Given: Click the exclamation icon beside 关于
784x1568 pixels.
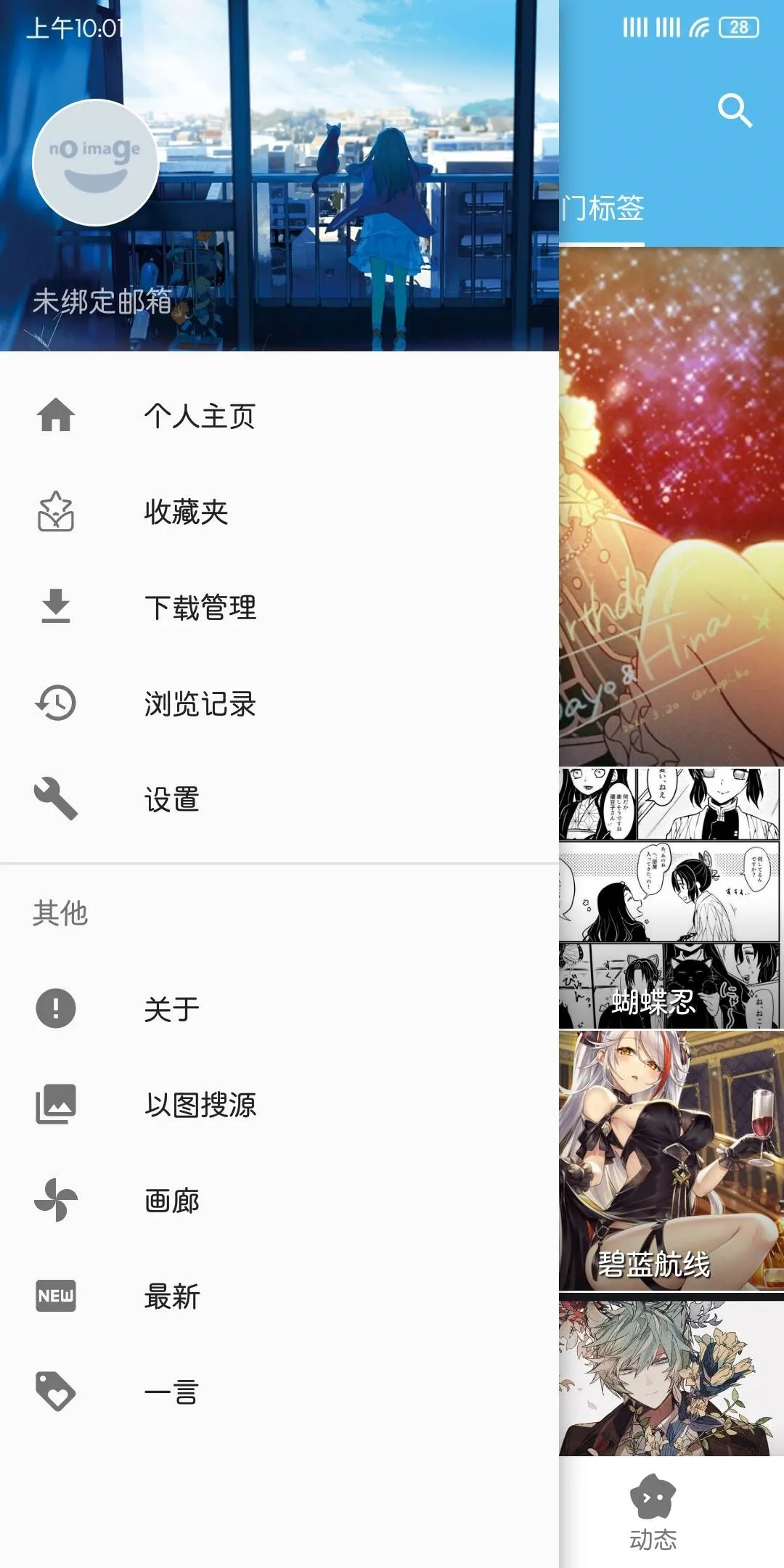Looking at the screenshot, I should (x=54, y=1008).
